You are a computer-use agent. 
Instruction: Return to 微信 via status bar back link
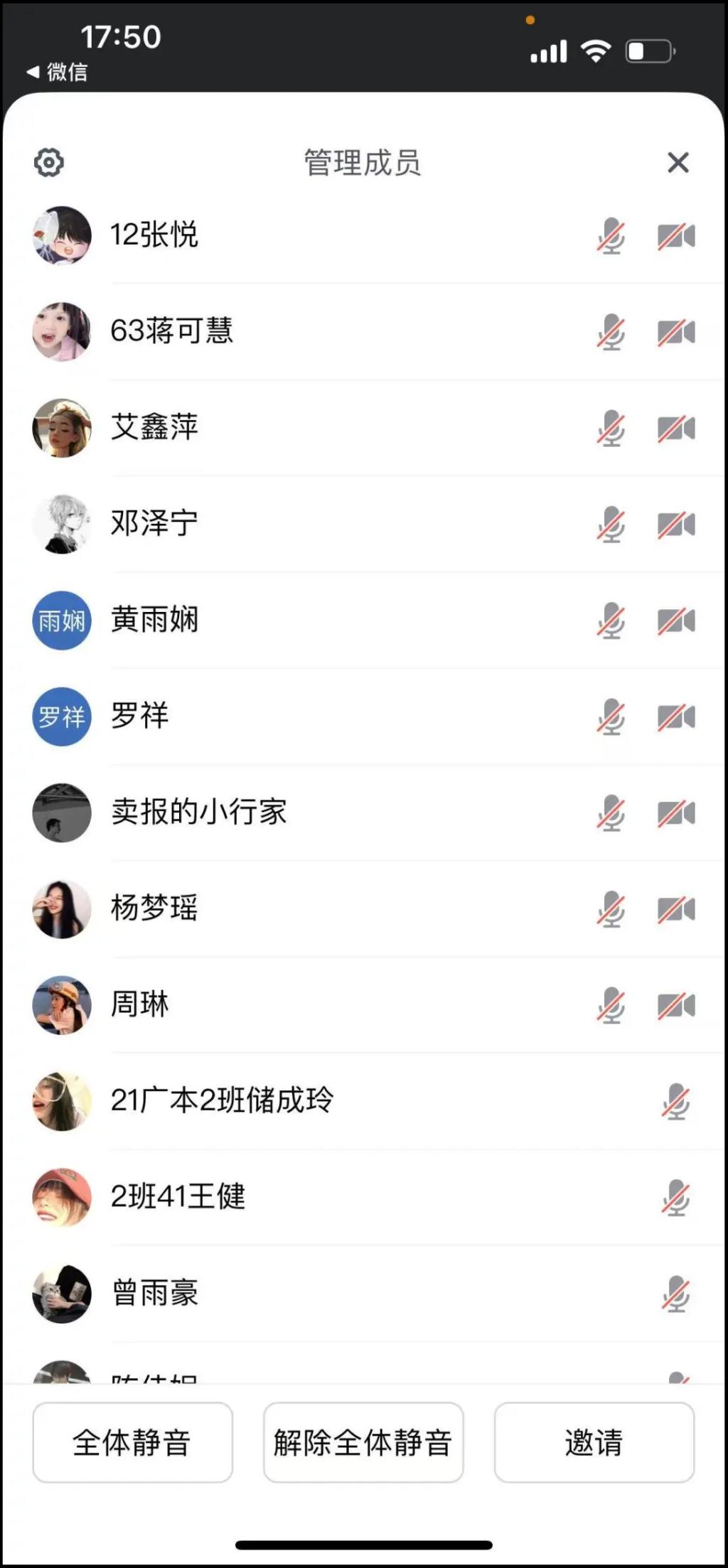(58, 72)
